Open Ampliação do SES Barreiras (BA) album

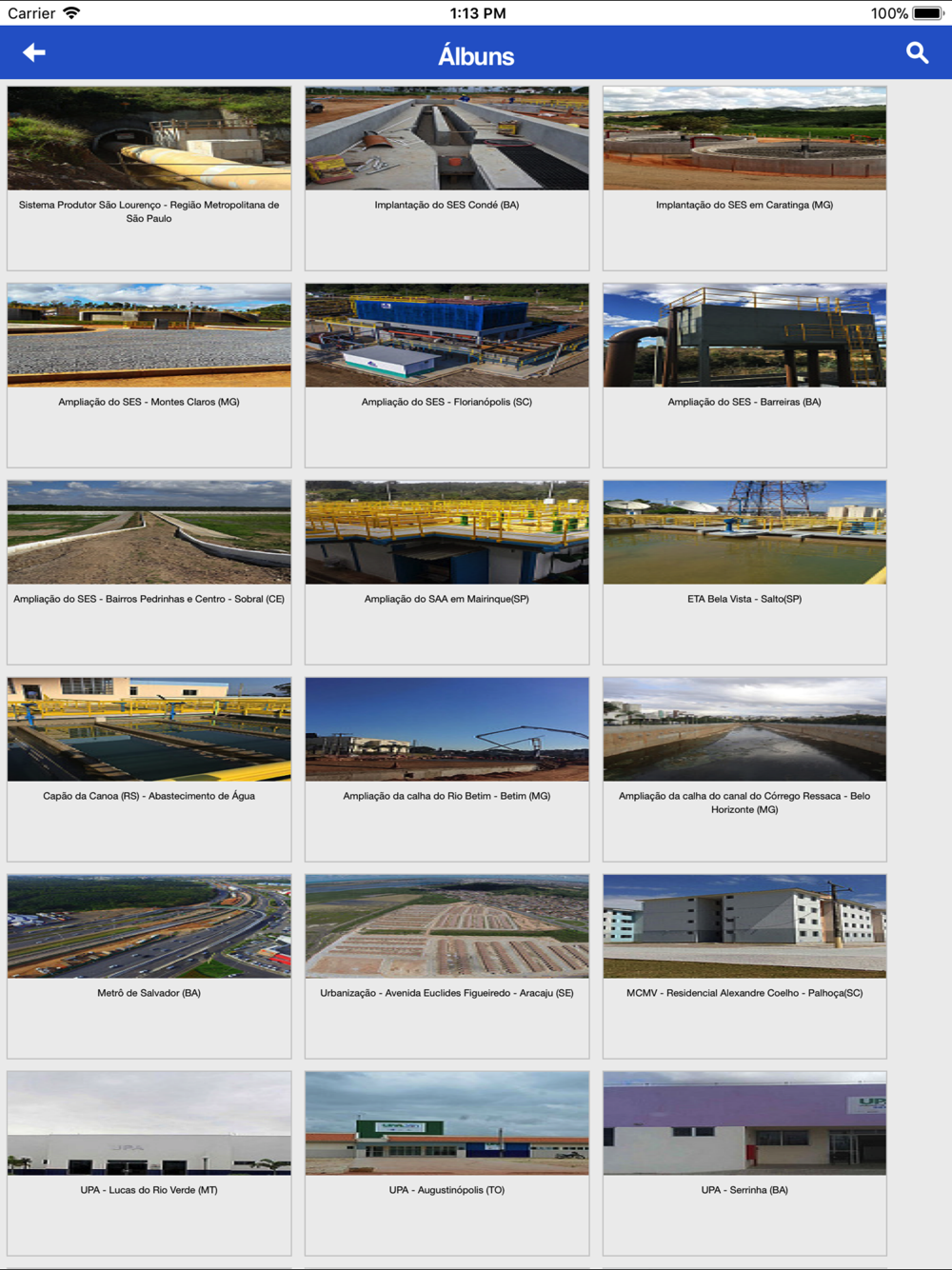[744, 375]
